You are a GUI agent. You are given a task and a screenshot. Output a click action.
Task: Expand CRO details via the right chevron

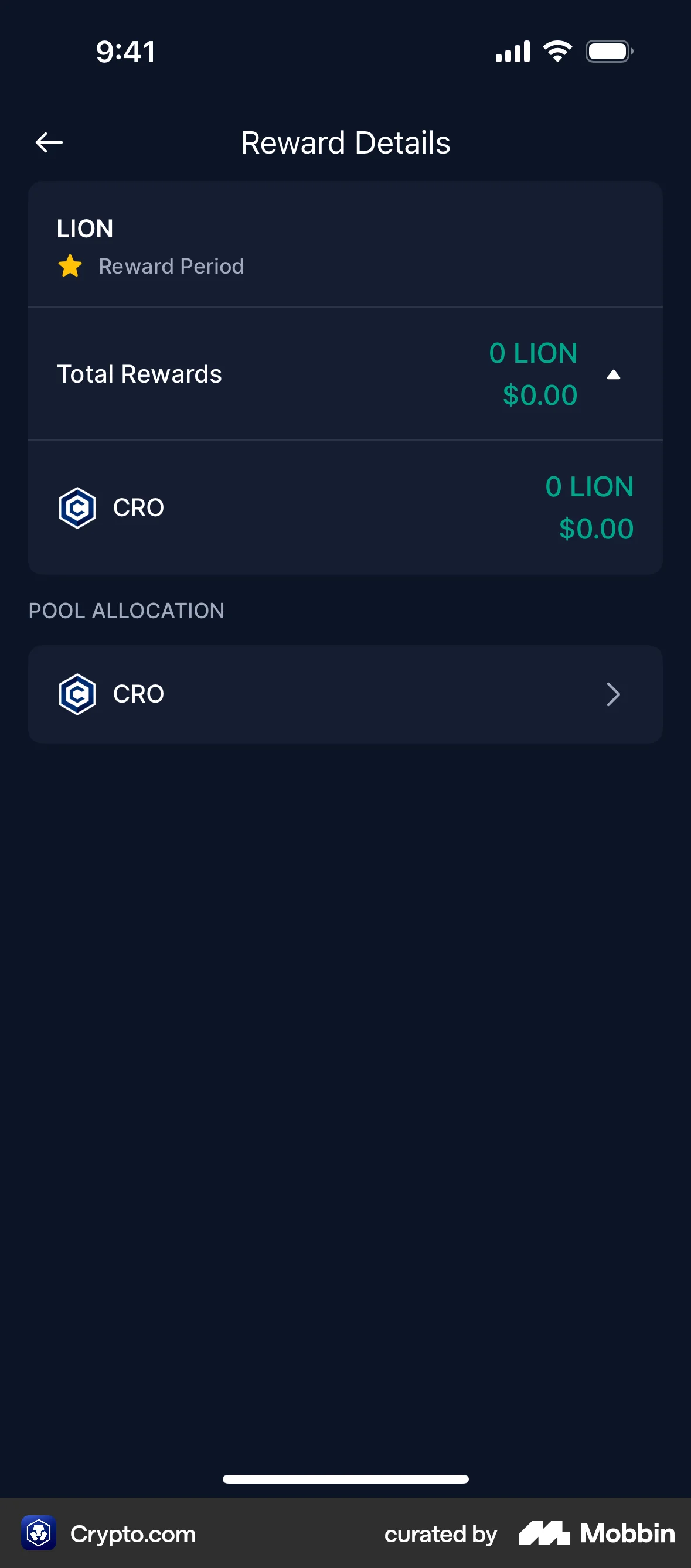tap(614, 694)
